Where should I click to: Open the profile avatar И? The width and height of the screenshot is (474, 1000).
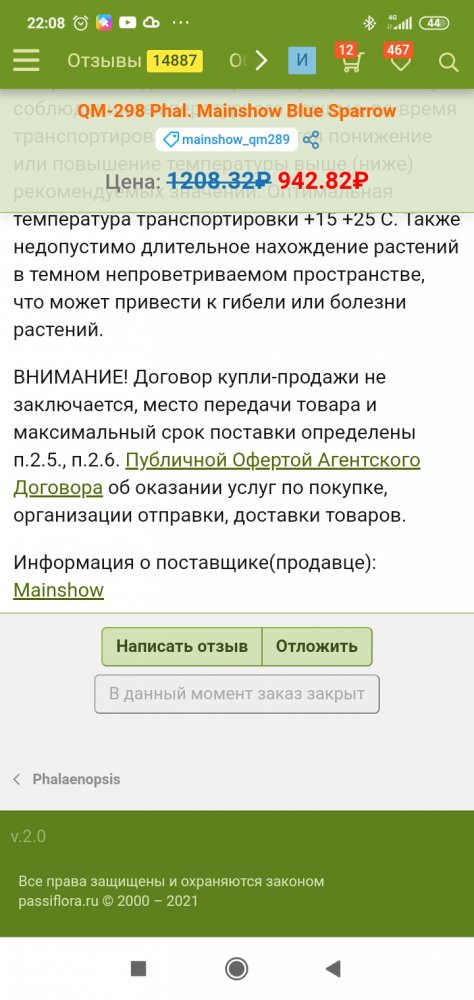[x=302, y=61]
